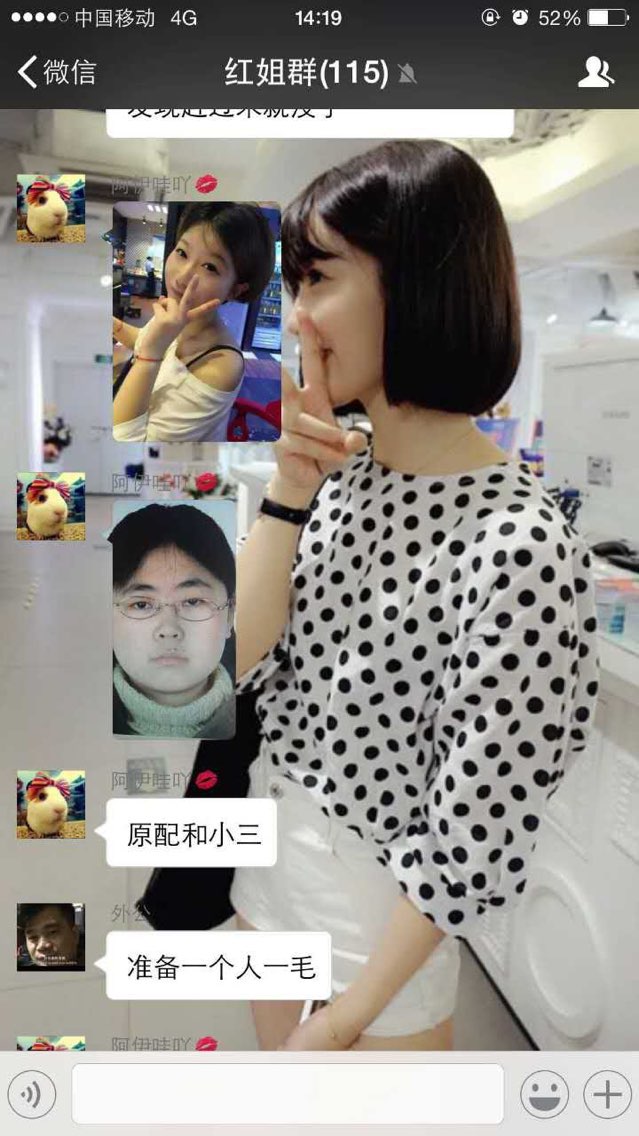Viewport: 639px width, 1136px height.
Task: Tap the guinea pig avatar beside 原配和小三
Action: coord(51,804)
